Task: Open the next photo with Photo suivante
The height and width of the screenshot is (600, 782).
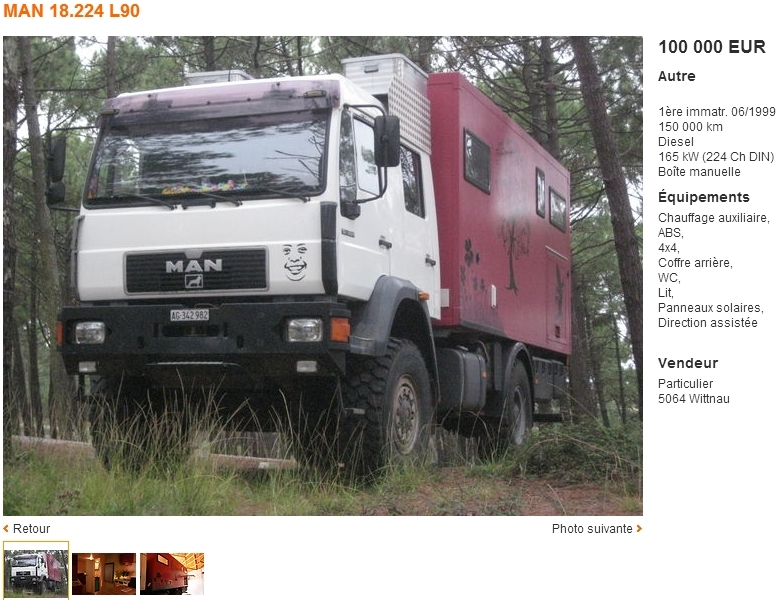Action: pos(592,529)
